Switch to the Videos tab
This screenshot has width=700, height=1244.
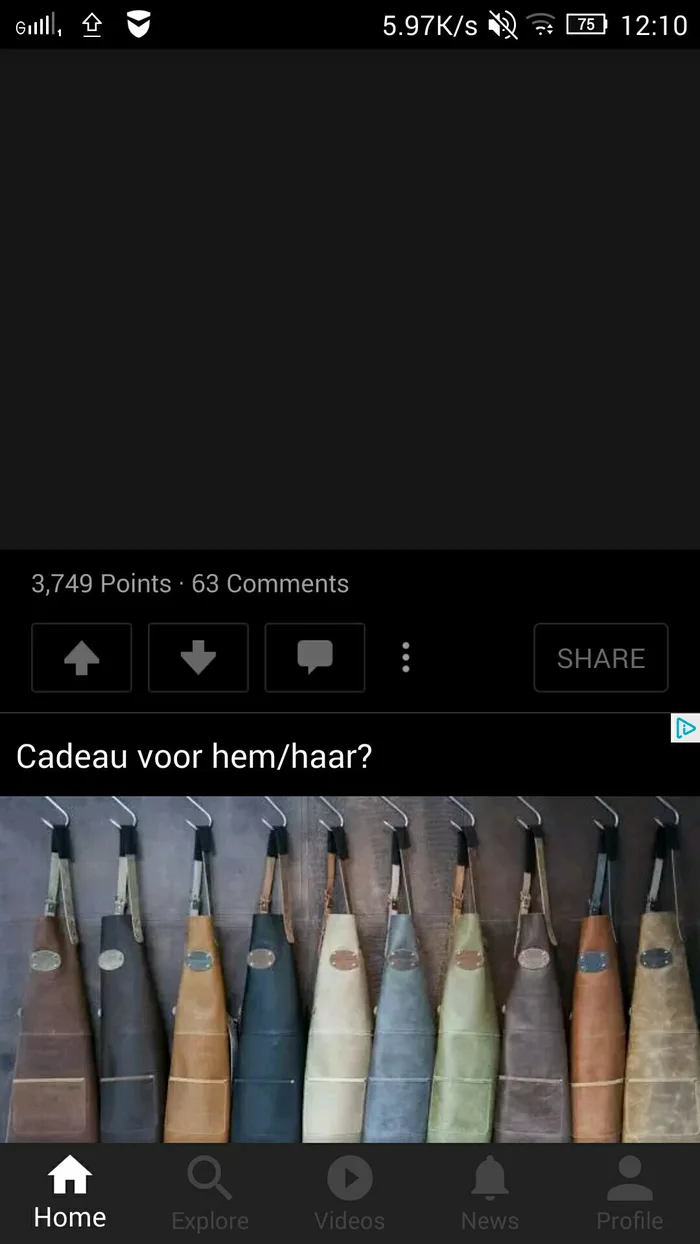tap(350, 1193)
